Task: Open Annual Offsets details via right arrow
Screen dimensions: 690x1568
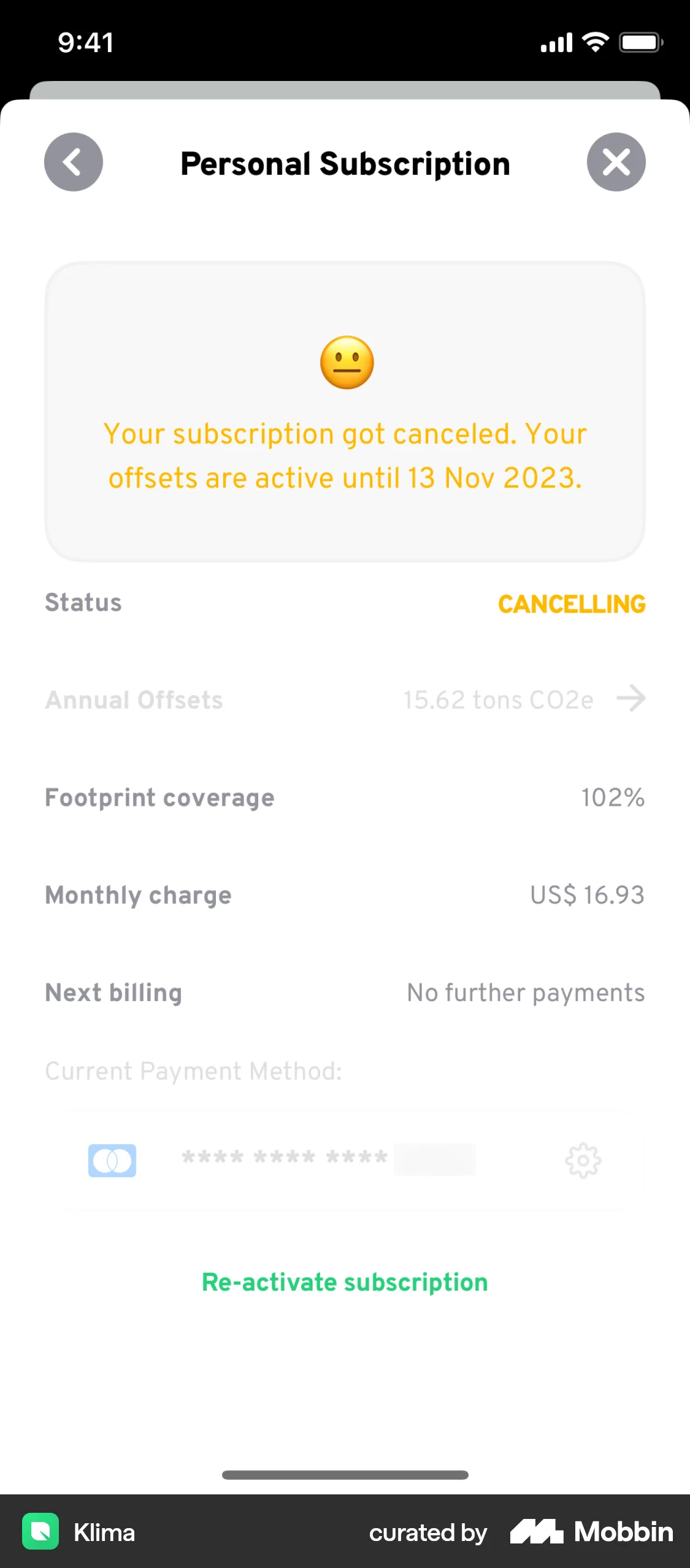Action: click(x=631, y=699)
